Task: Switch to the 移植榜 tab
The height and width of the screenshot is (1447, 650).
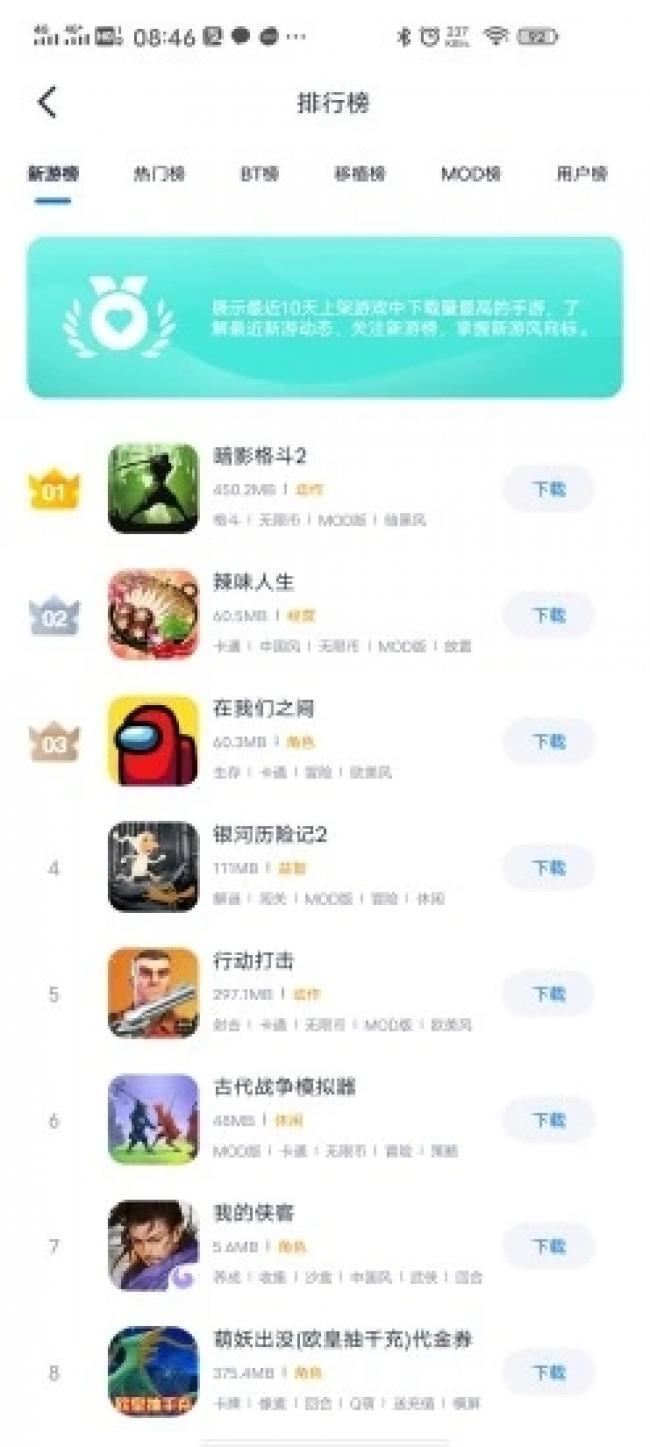Action: (x=359, y=174)
